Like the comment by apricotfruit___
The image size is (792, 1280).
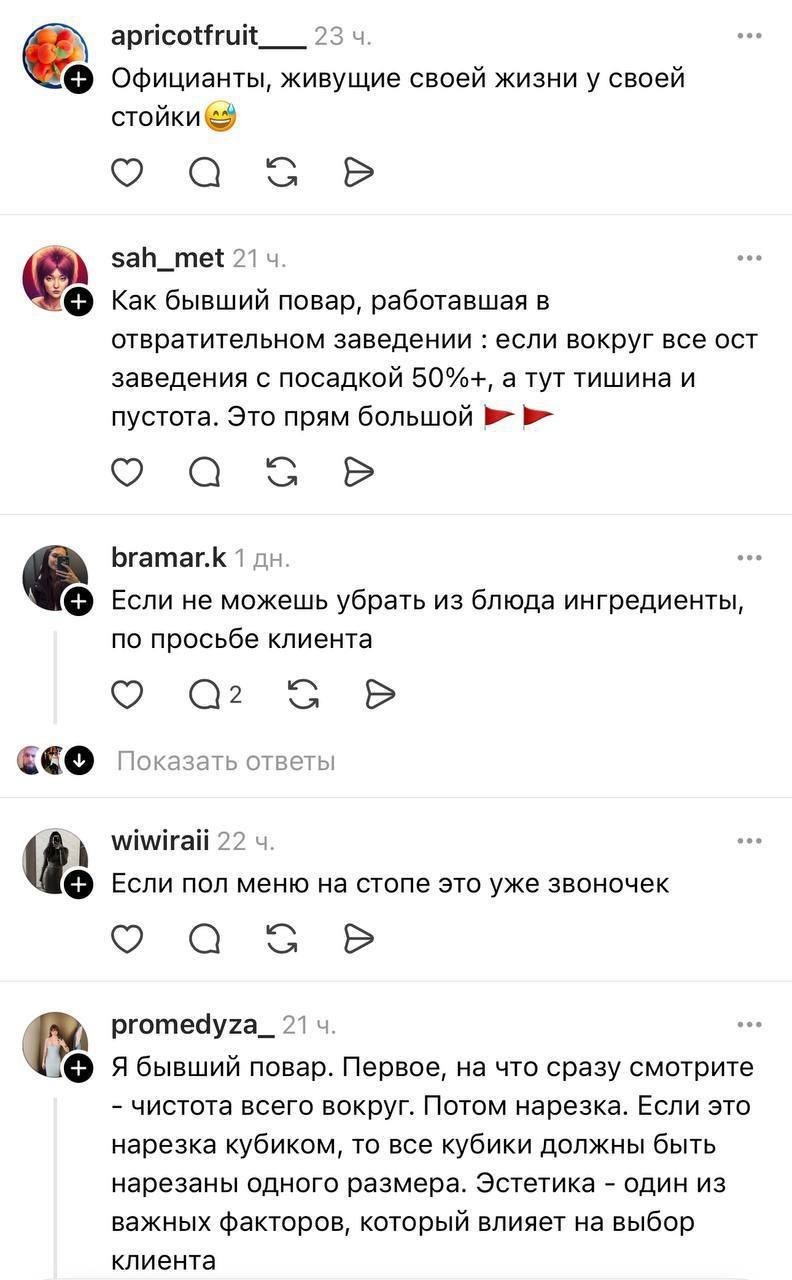pyautogui.click(x=126, y=174)
